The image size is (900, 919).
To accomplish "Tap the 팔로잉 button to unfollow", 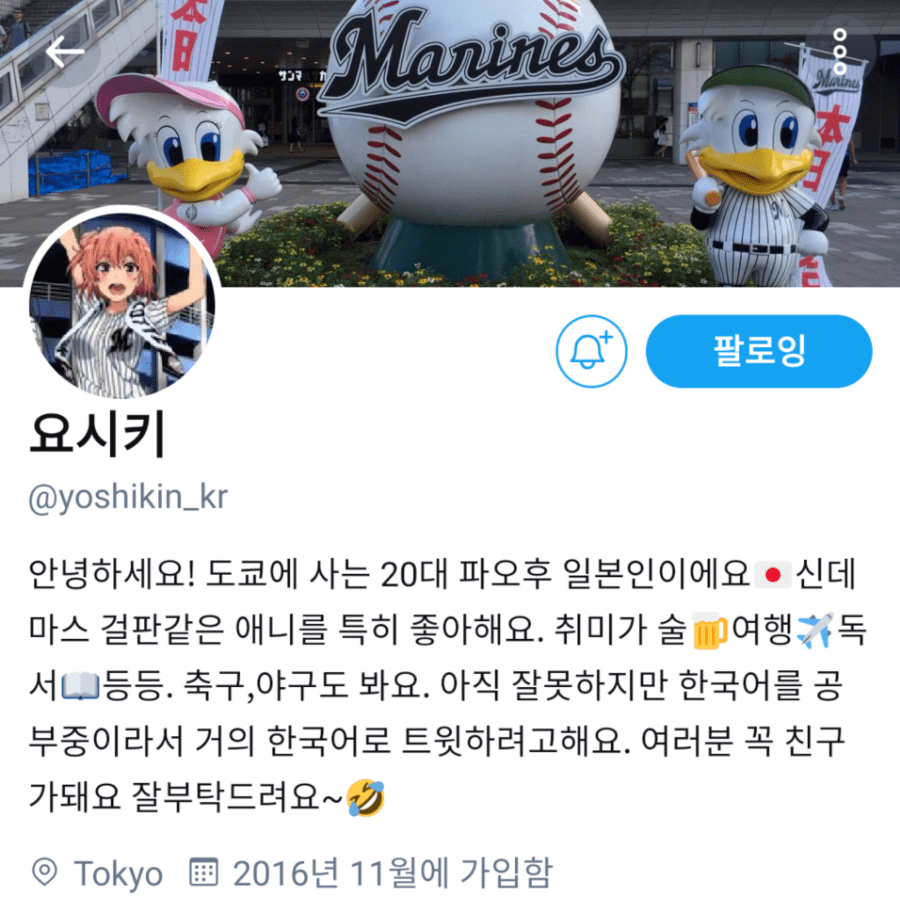I will pyautogui.click(x=759, y=351).
